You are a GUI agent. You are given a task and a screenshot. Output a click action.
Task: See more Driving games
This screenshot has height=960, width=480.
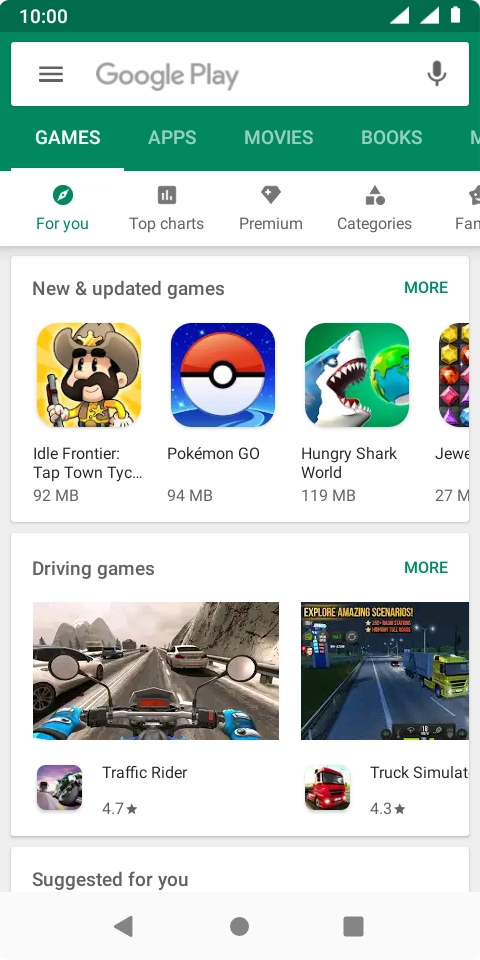426,568
